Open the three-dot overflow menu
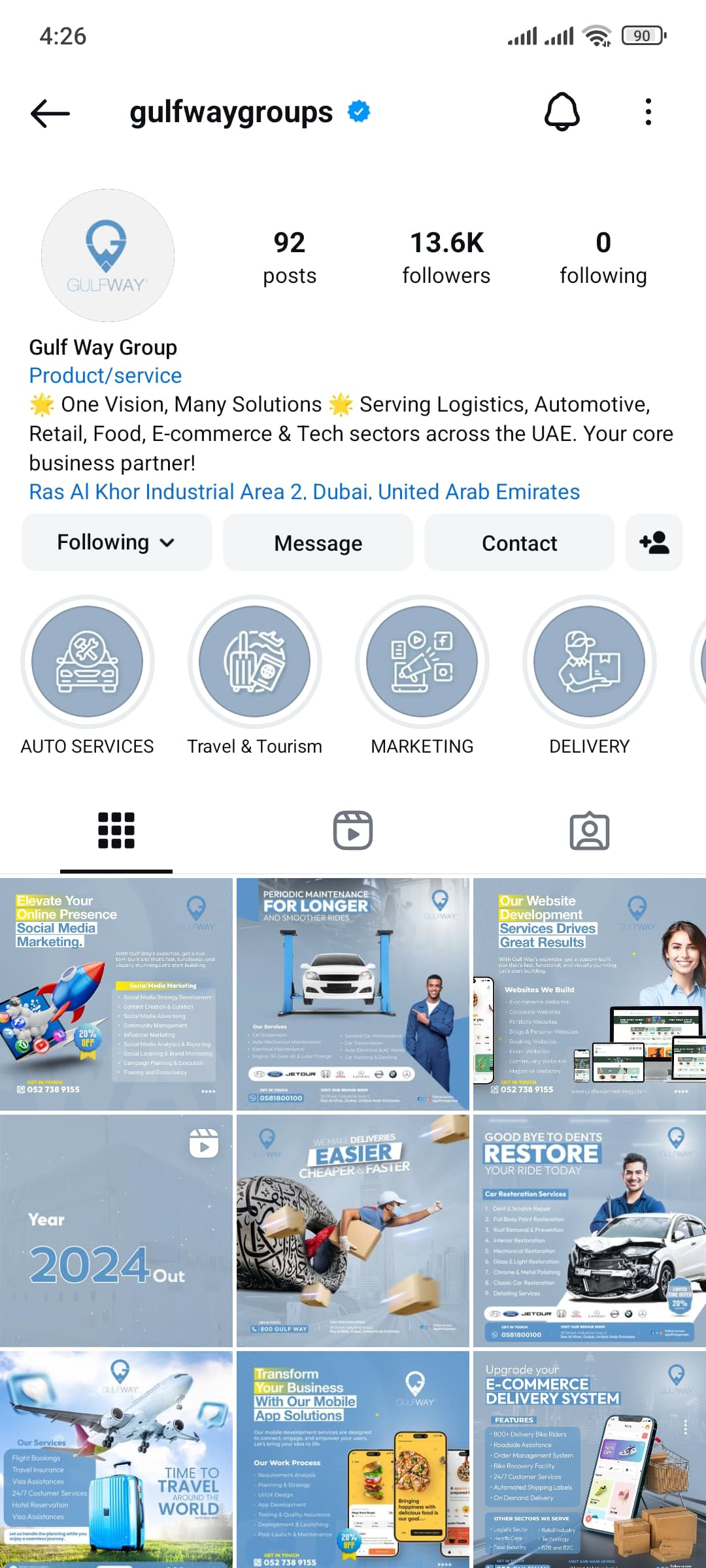 [x=648, y=112]
